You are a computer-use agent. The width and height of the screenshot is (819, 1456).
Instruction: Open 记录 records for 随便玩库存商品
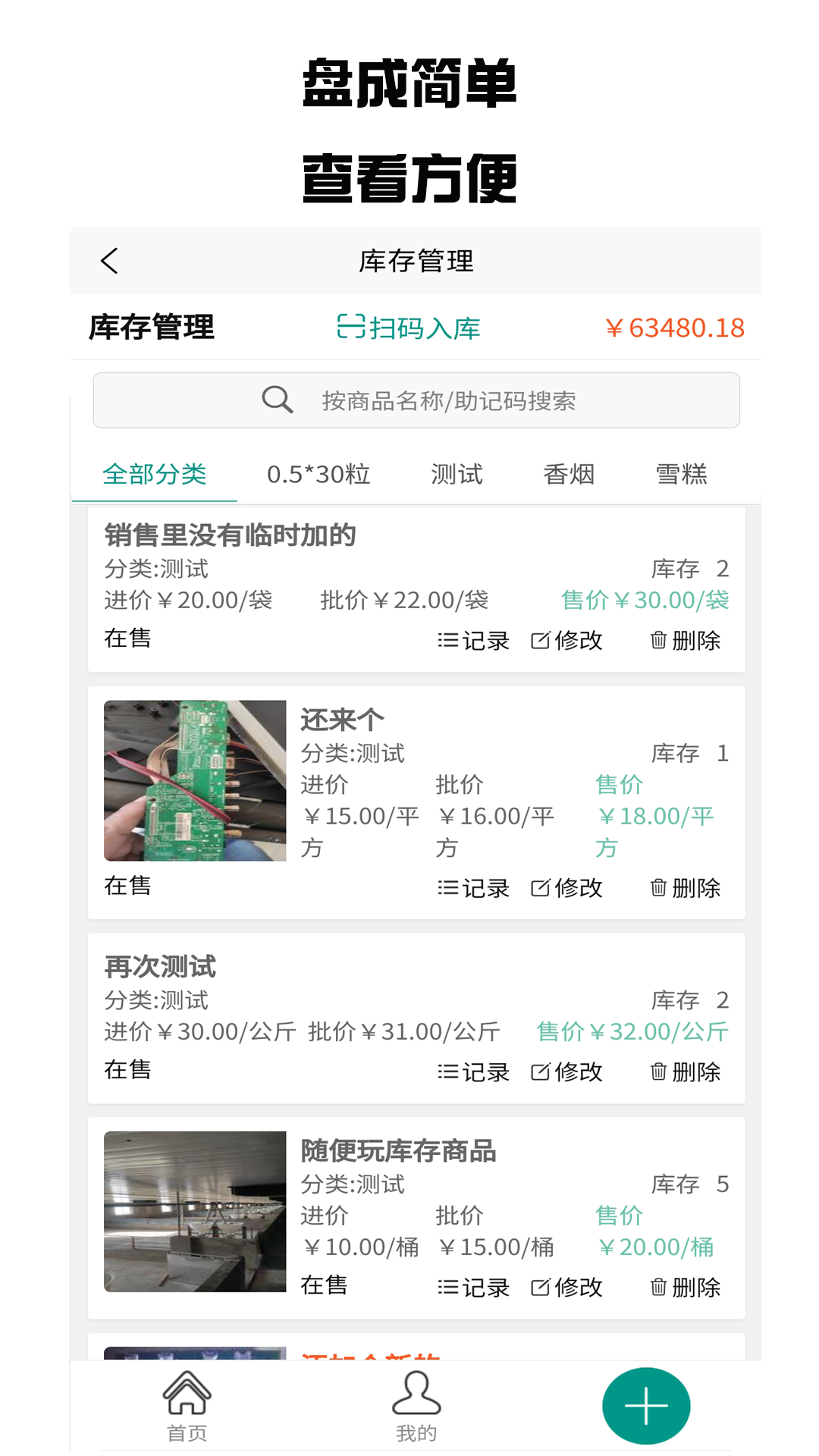474,1287
